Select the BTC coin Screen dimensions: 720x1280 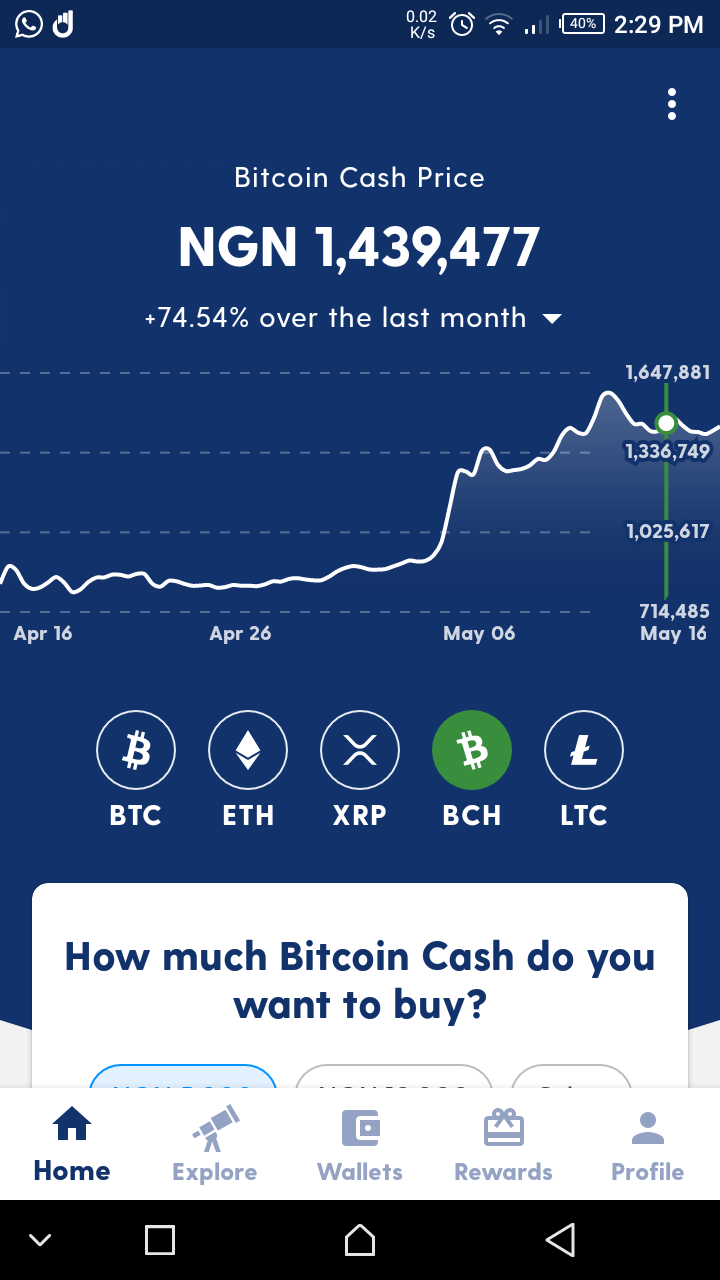point(136,770)
